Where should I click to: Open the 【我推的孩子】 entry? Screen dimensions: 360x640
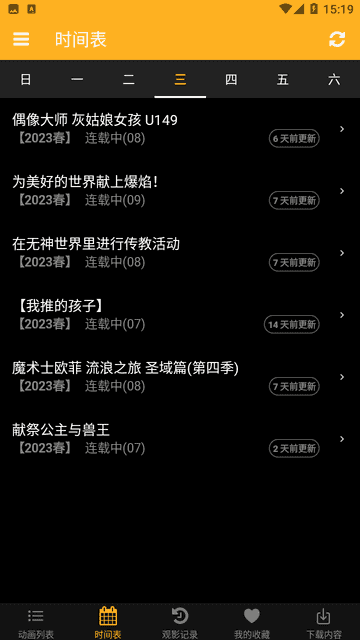[x=180, y=315]
